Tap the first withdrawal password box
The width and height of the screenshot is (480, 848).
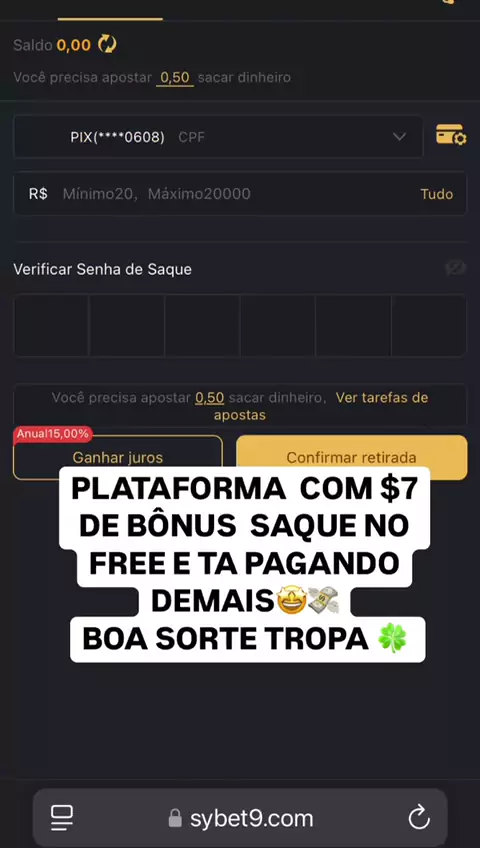point(51,326)
